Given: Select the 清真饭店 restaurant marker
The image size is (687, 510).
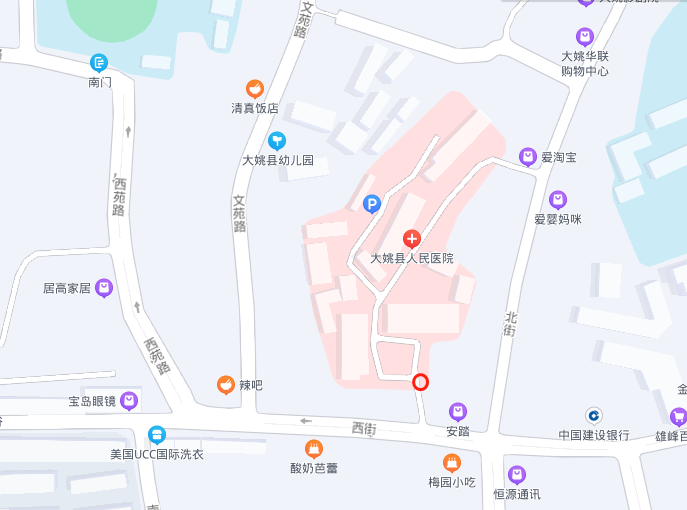Looking at the screenshot, I should pyautogui.click(x=255, y=89).
